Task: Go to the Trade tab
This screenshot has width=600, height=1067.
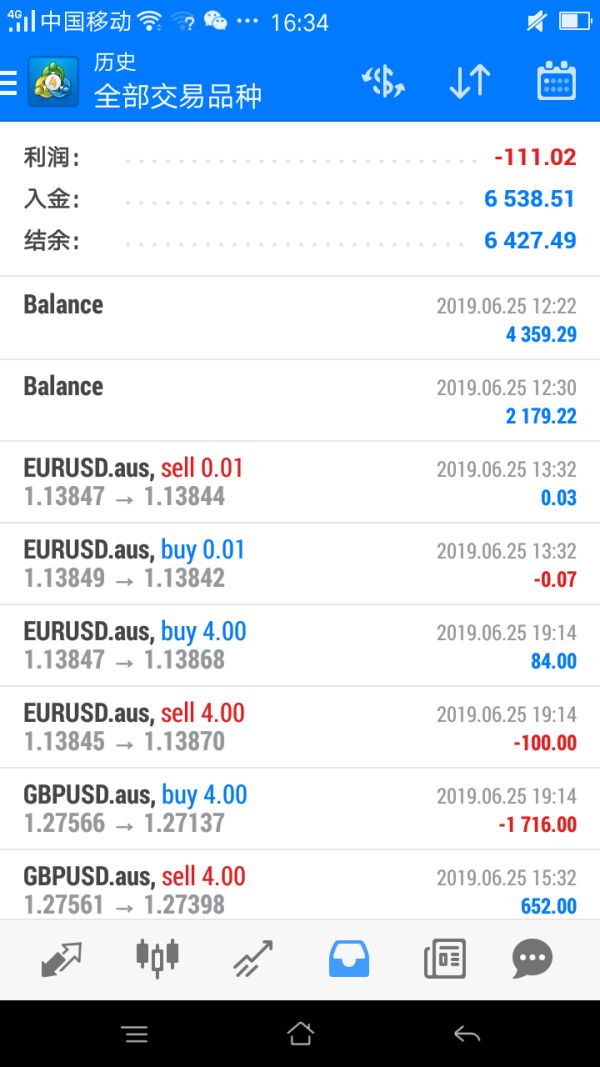Action: coord(253,959)
